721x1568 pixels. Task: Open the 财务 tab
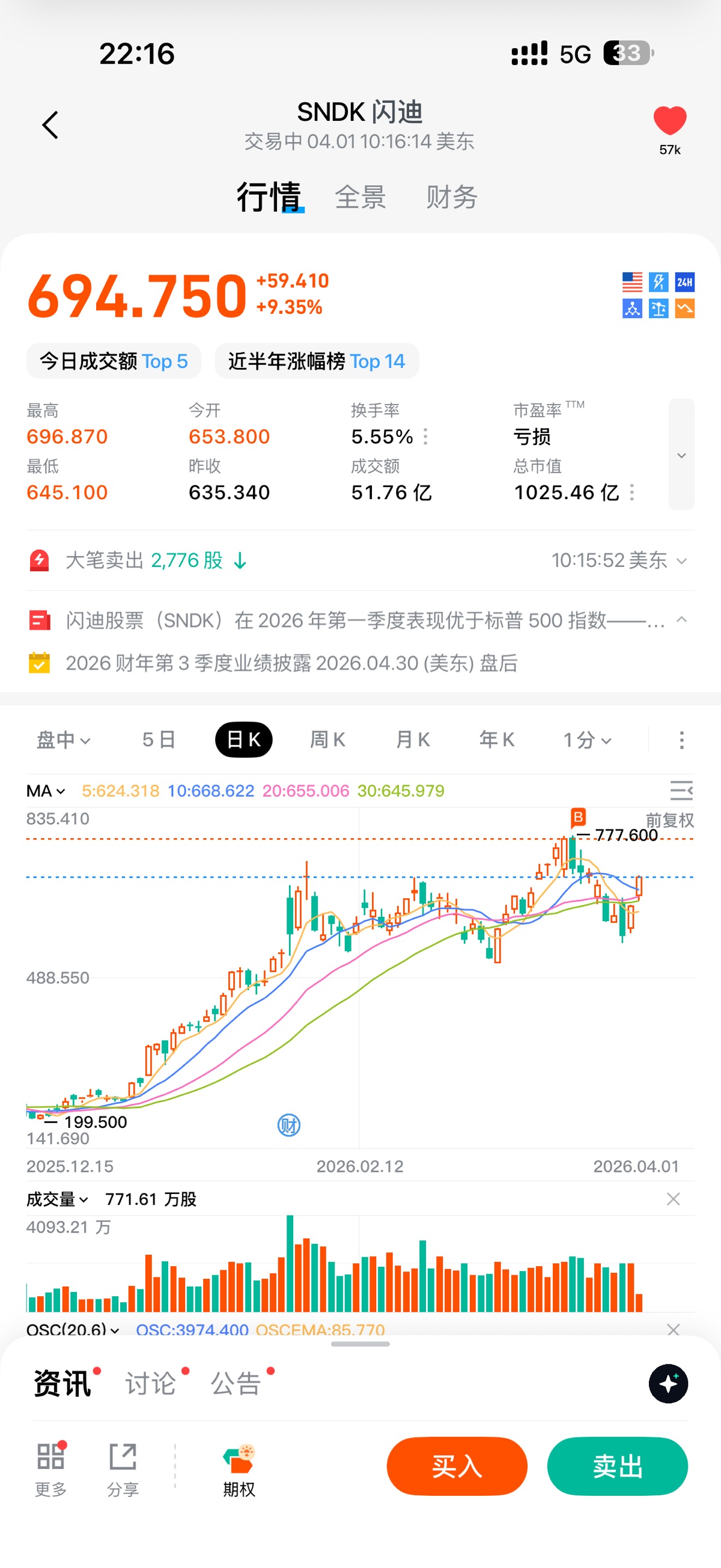click(x=451, y=197)
